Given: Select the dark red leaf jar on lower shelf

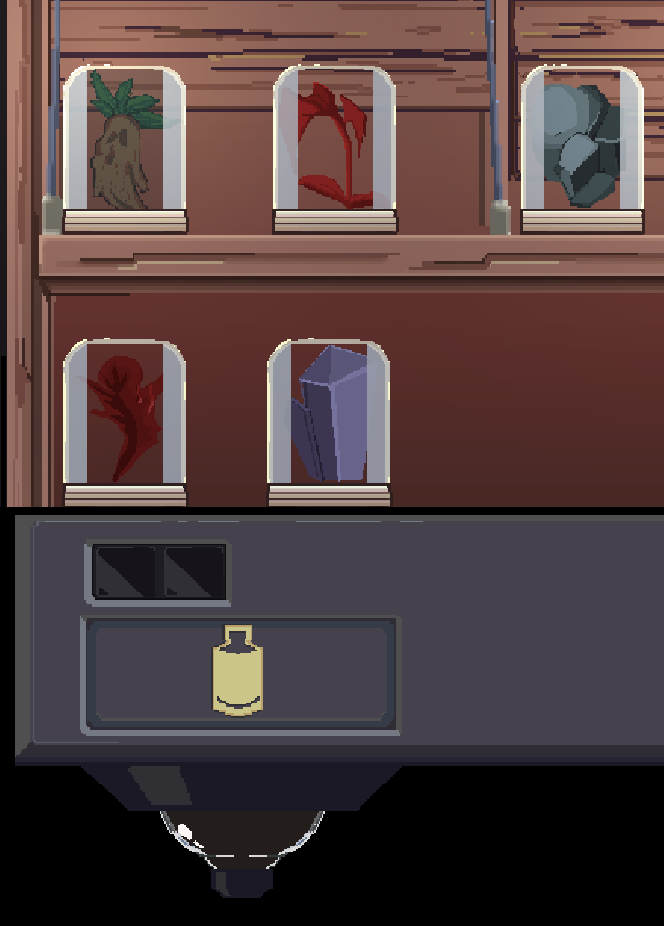Looking at the screenshot, I should pyautogui.click(x=125, y=420).
